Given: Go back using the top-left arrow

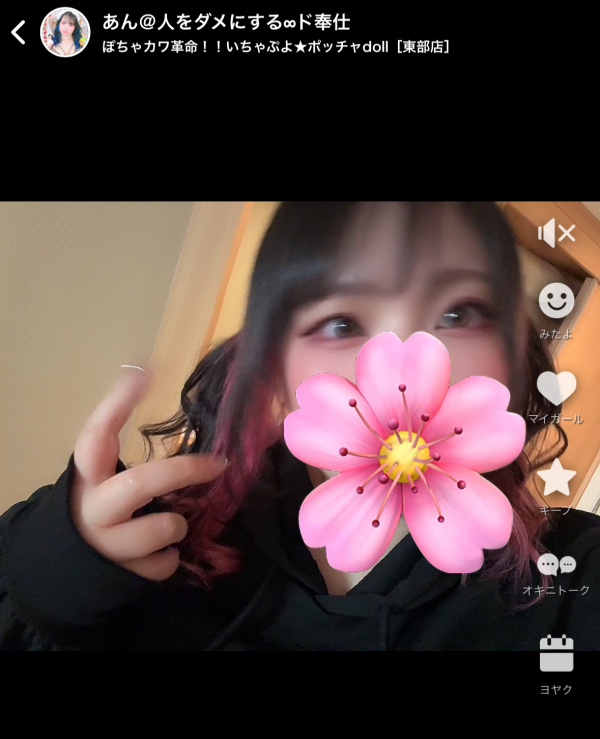Looking at the screenshot, I should (18, 32).
